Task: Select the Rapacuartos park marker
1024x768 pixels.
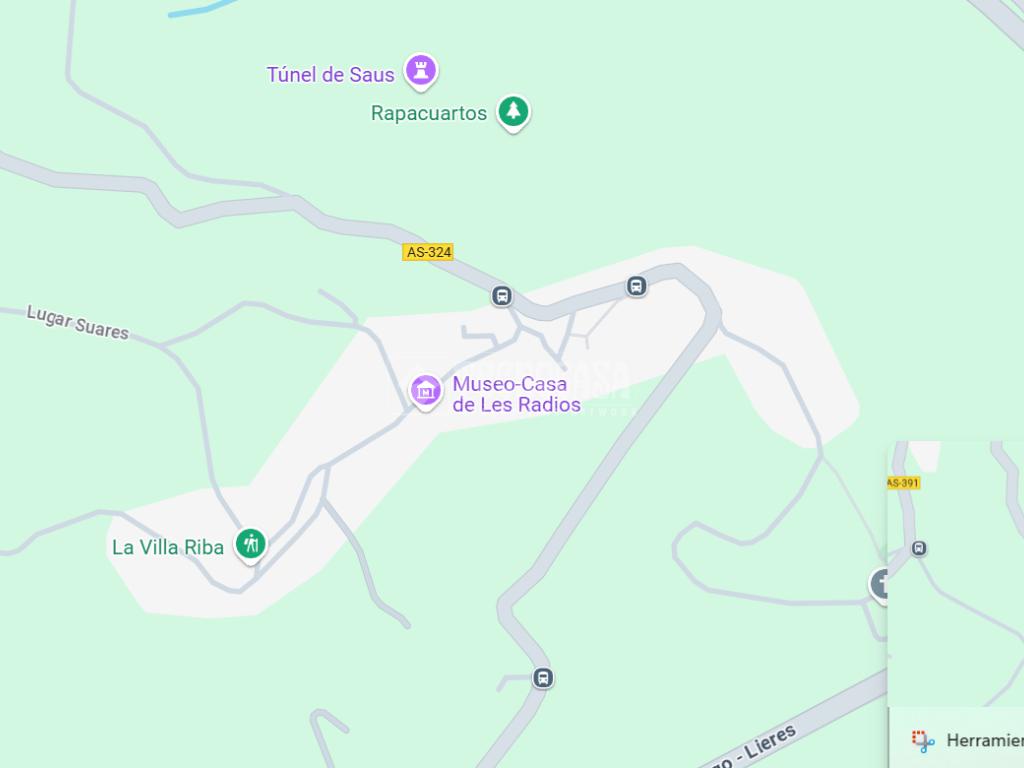Action: click(x=514, y=111)
